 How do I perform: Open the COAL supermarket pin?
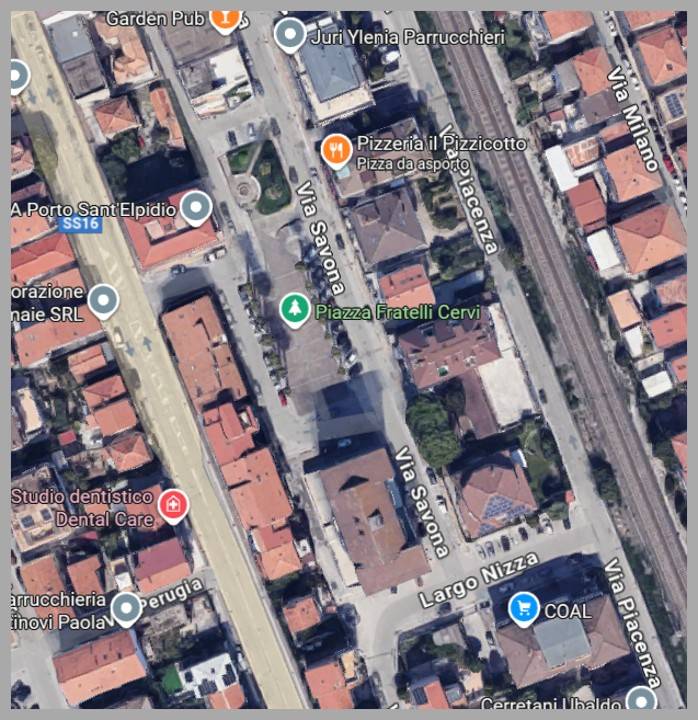click(522, 607)
